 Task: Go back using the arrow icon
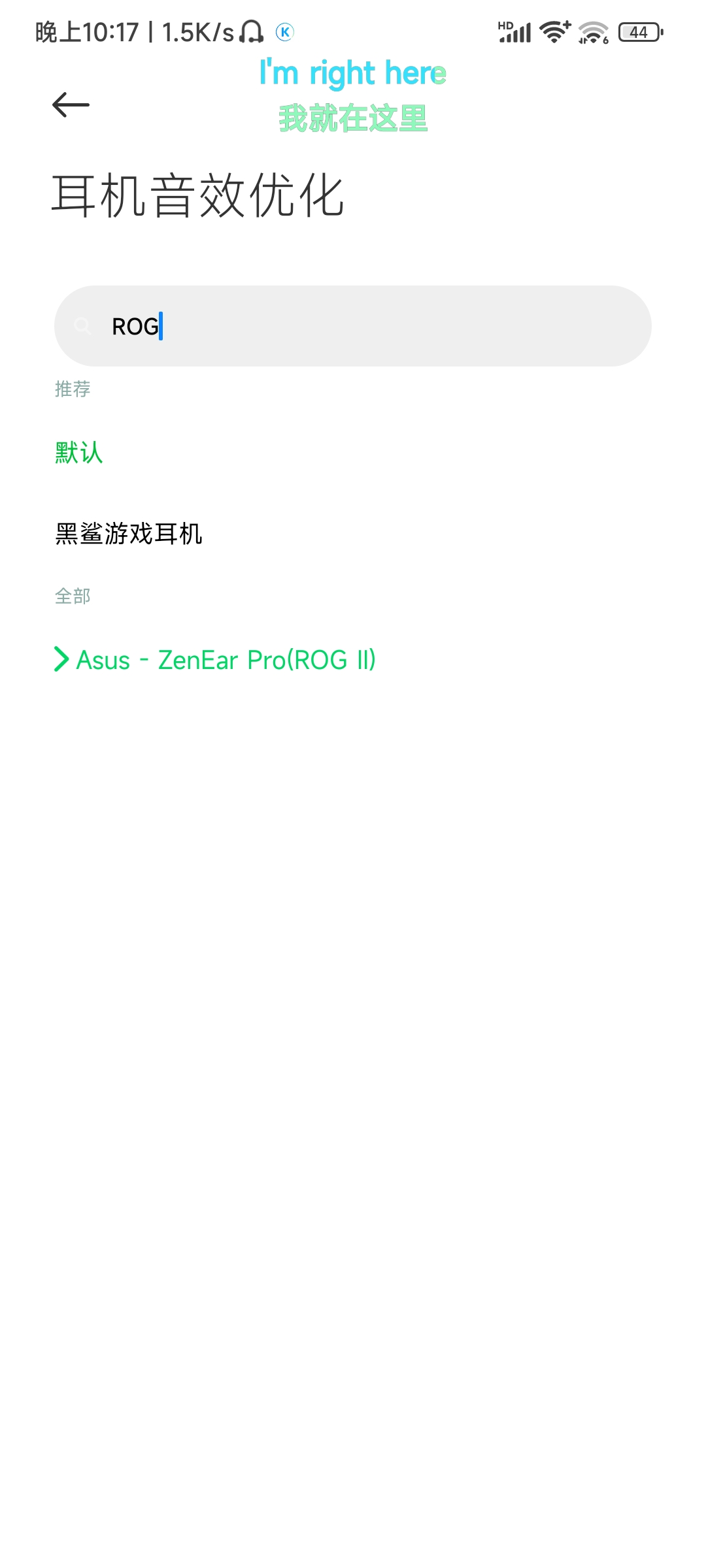click(x=71, y=105)
